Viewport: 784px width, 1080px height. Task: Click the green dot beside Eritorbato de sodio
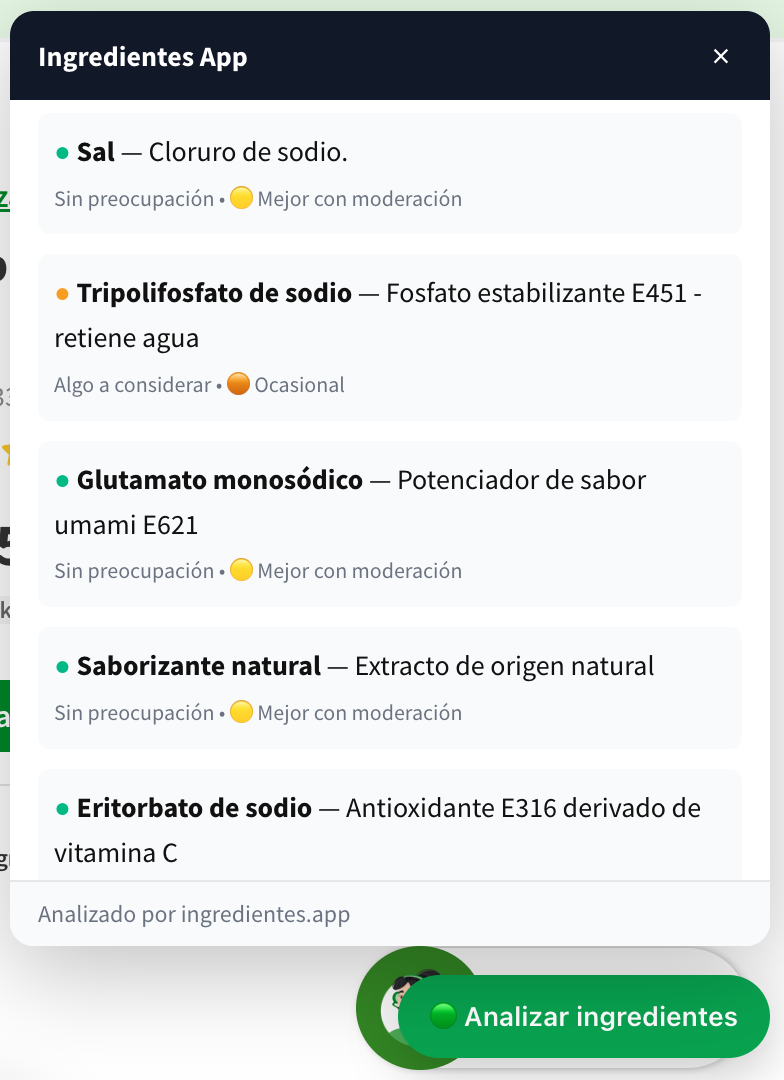pos(61,809)
